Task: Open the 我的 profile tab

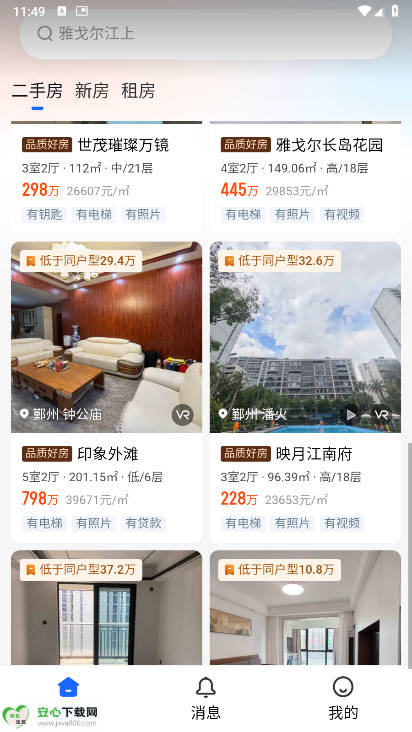Action: tap(343, 698)
